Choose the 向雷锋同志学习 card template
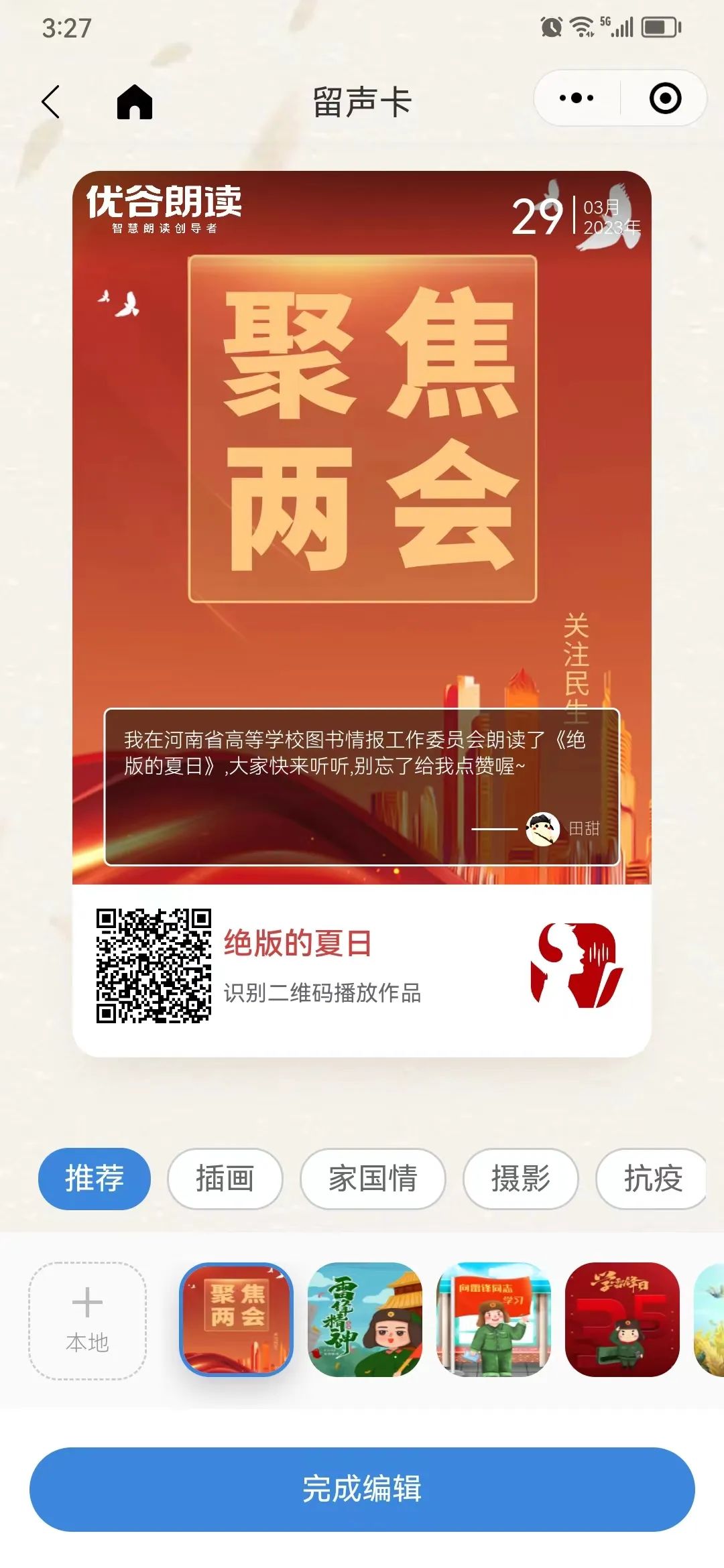The width and height of the screenshot is (724, 1568). [x=493, y=1319]
